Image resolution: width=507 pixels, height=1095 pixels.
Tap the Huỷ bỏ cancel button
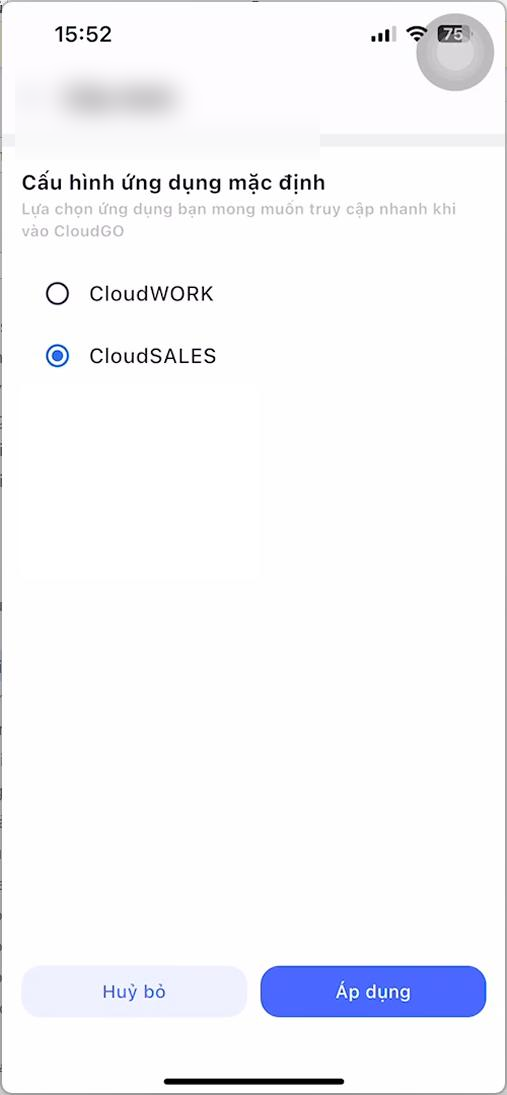tap(134, 991)
